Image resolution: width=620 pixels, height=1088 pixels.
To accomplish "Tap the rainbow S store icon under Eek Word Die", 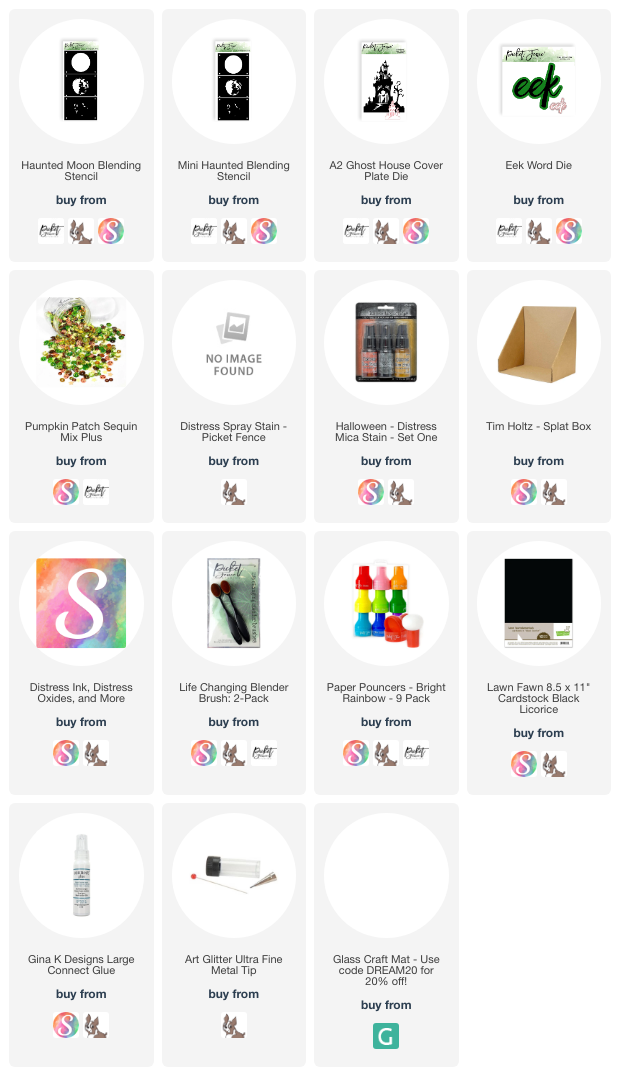I will tap(569, 231).
